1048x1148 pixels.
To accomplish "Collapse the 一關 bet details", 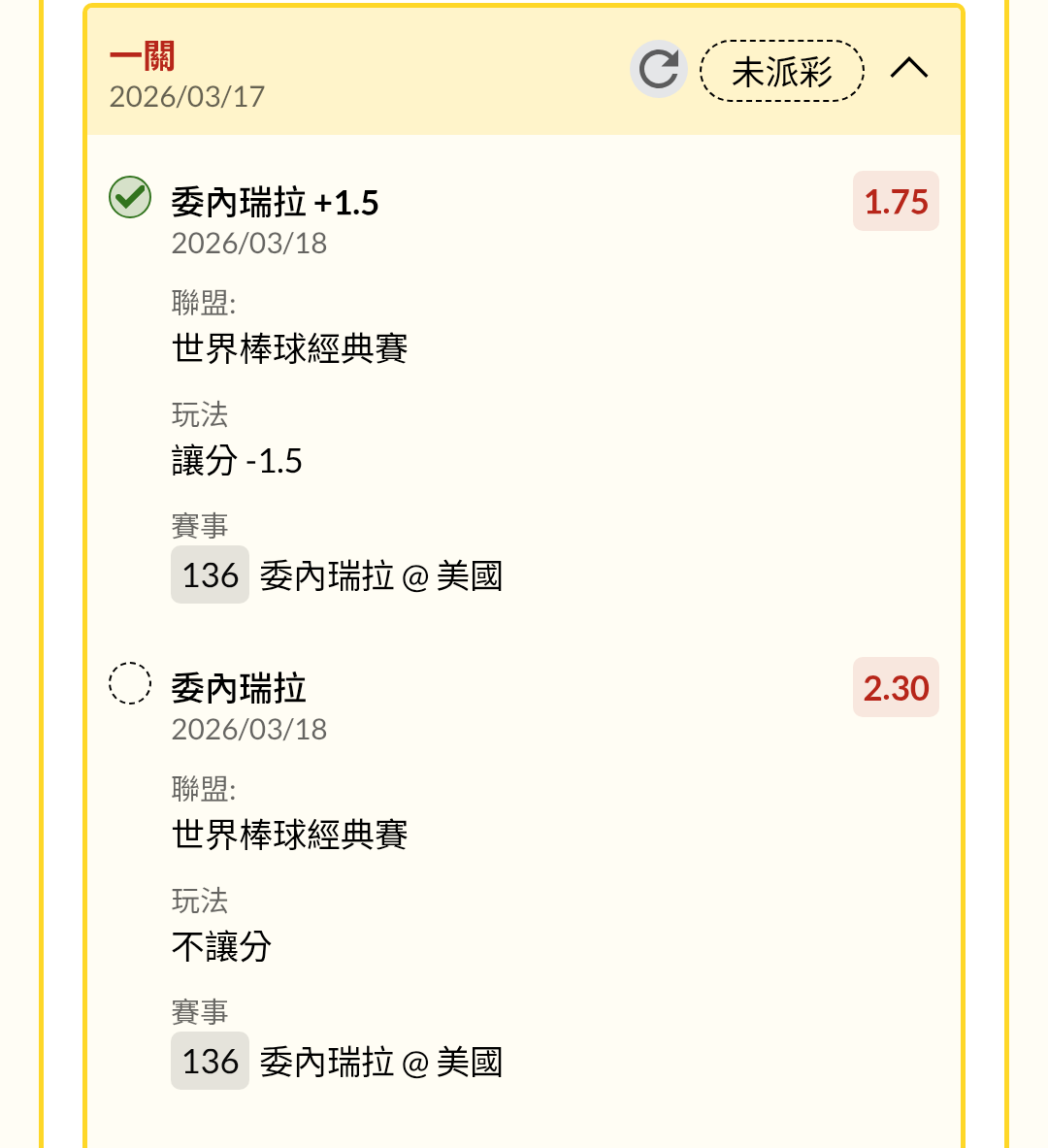I will click(908, 69).
